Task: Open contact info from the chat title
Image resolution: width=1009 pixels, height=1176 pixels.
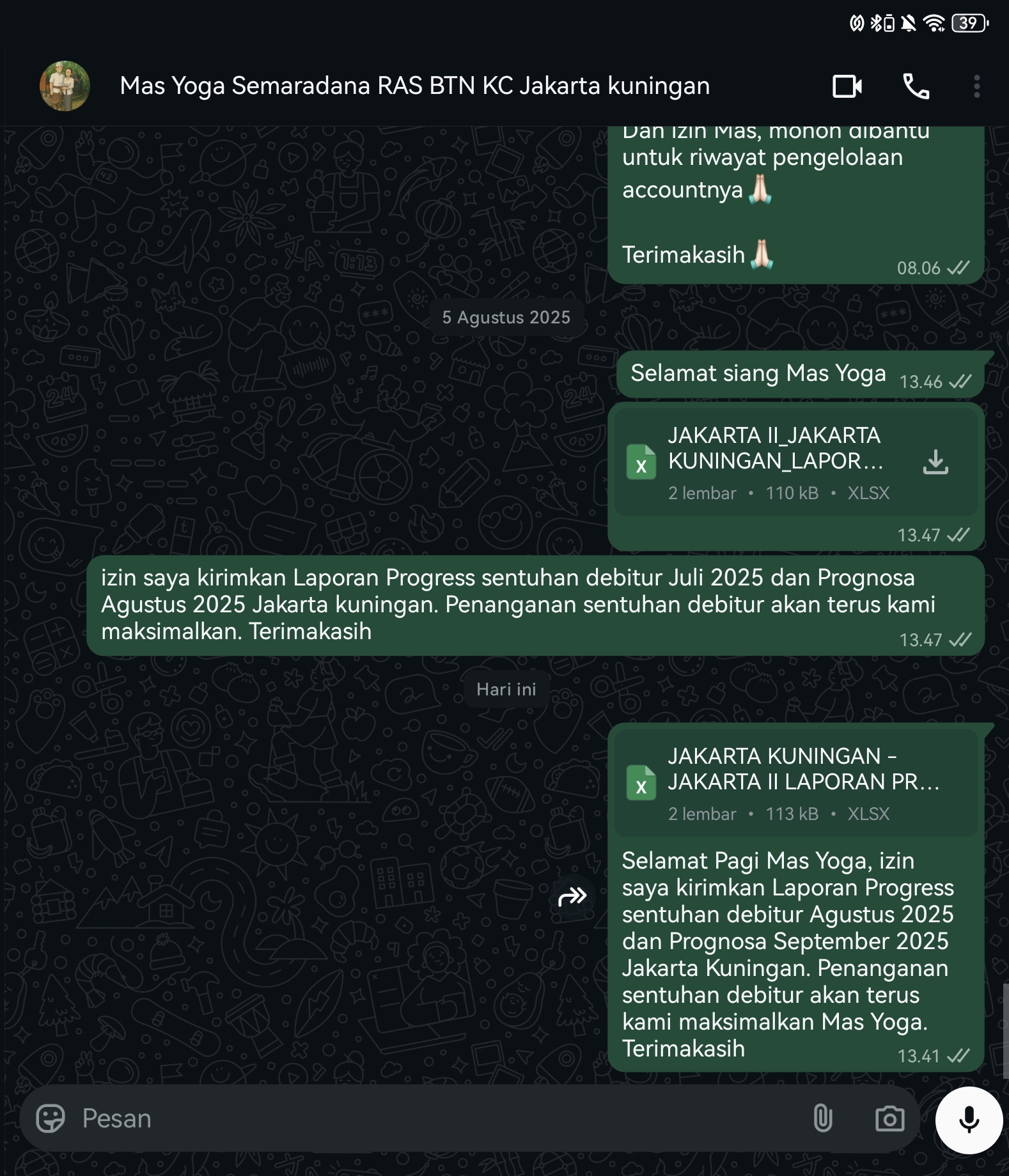Action: pyautogui.click(x=414, y=86)
